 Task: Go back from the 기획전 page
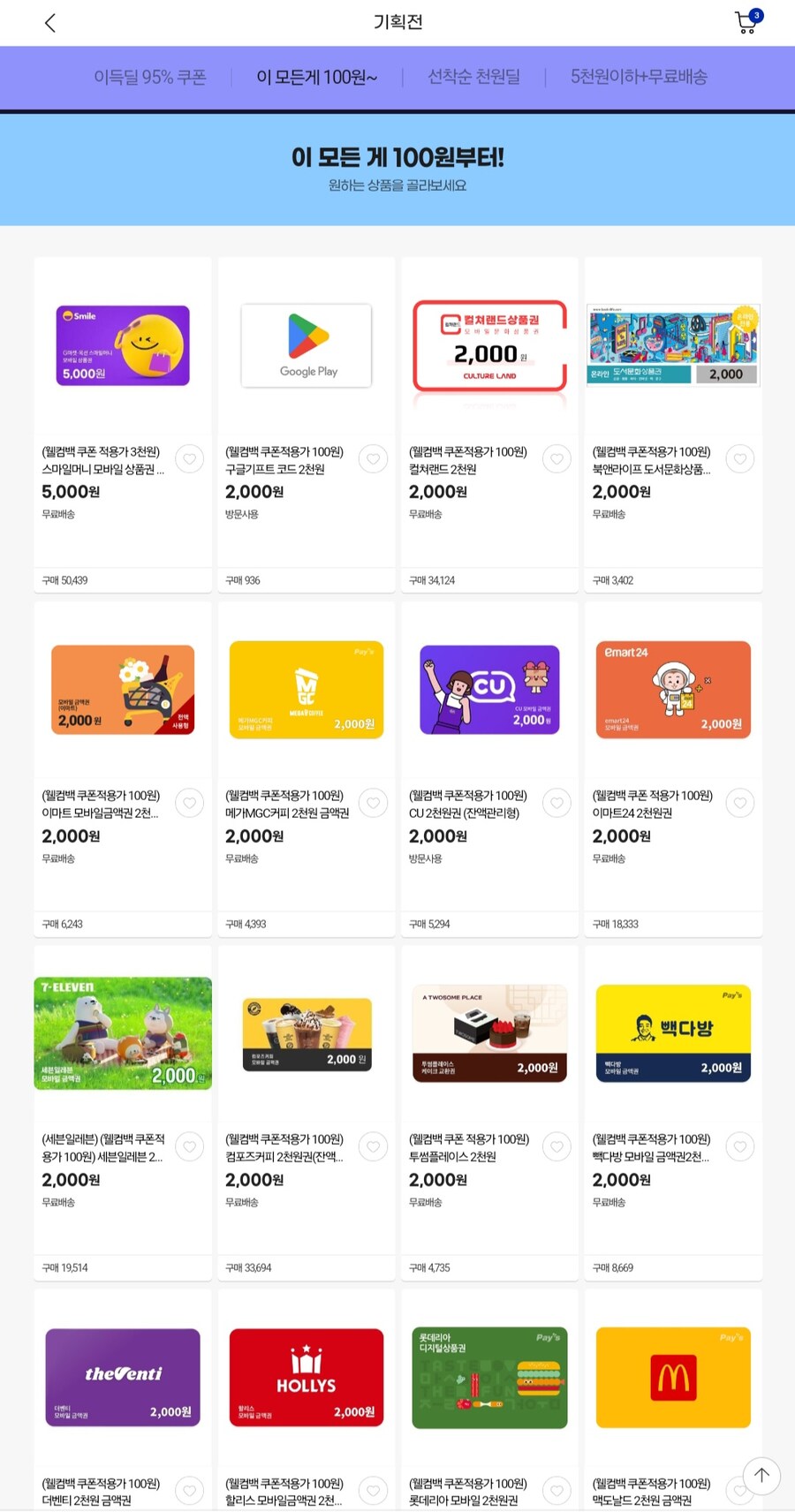[x=50, y=23]
